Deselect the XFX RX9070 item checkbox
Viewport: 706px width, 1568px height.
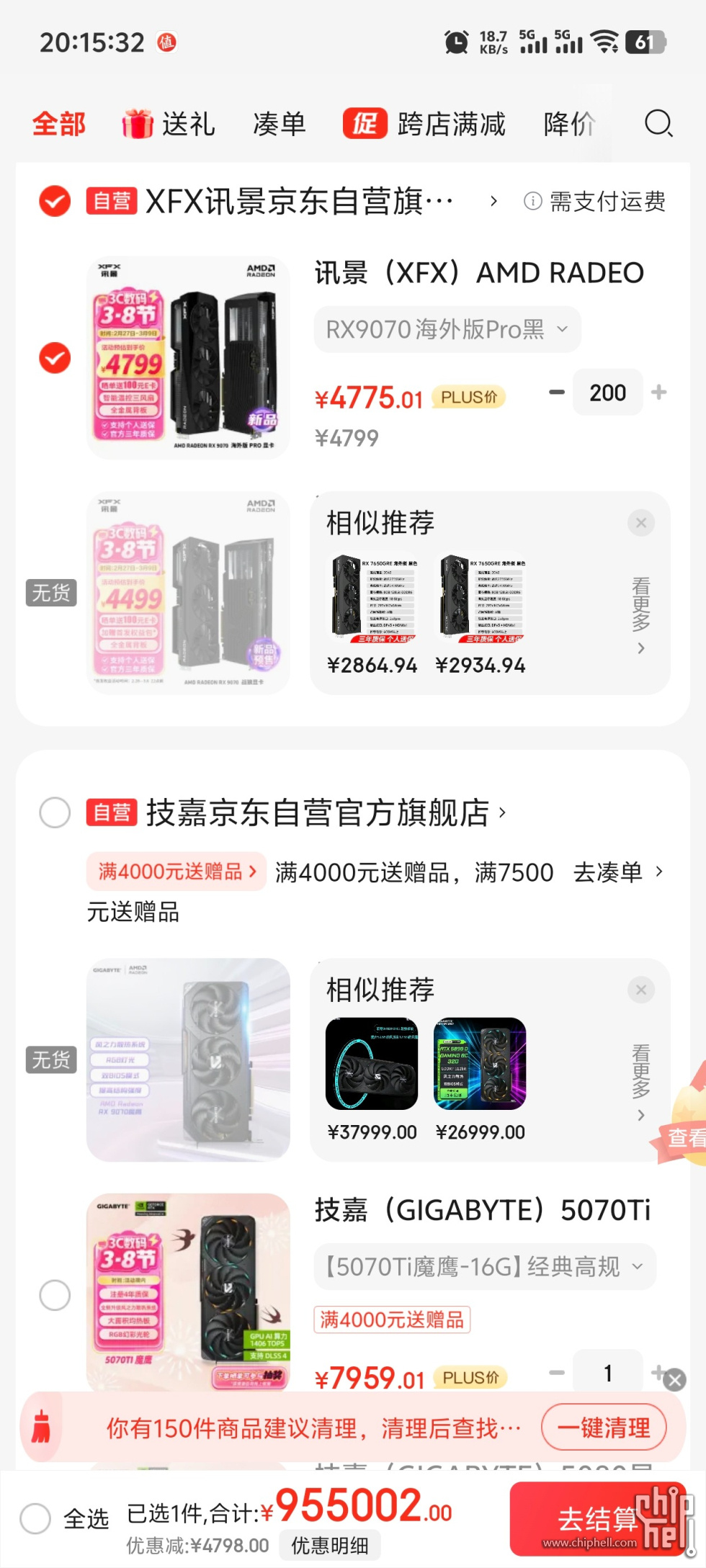tap(55, 358)
